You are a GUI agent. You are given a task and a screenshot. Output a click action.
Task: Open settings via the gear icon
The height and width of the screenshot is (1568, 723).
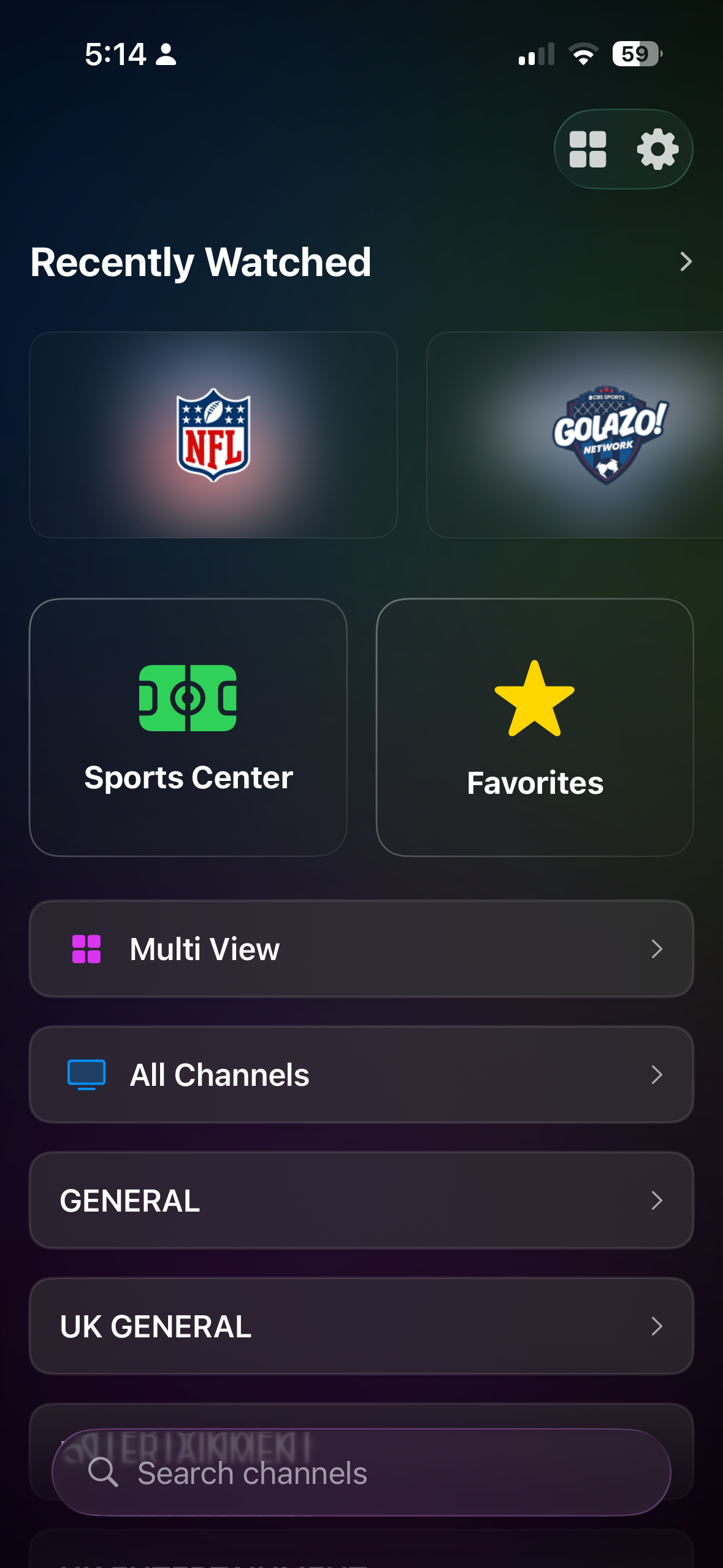click(657, 149)
